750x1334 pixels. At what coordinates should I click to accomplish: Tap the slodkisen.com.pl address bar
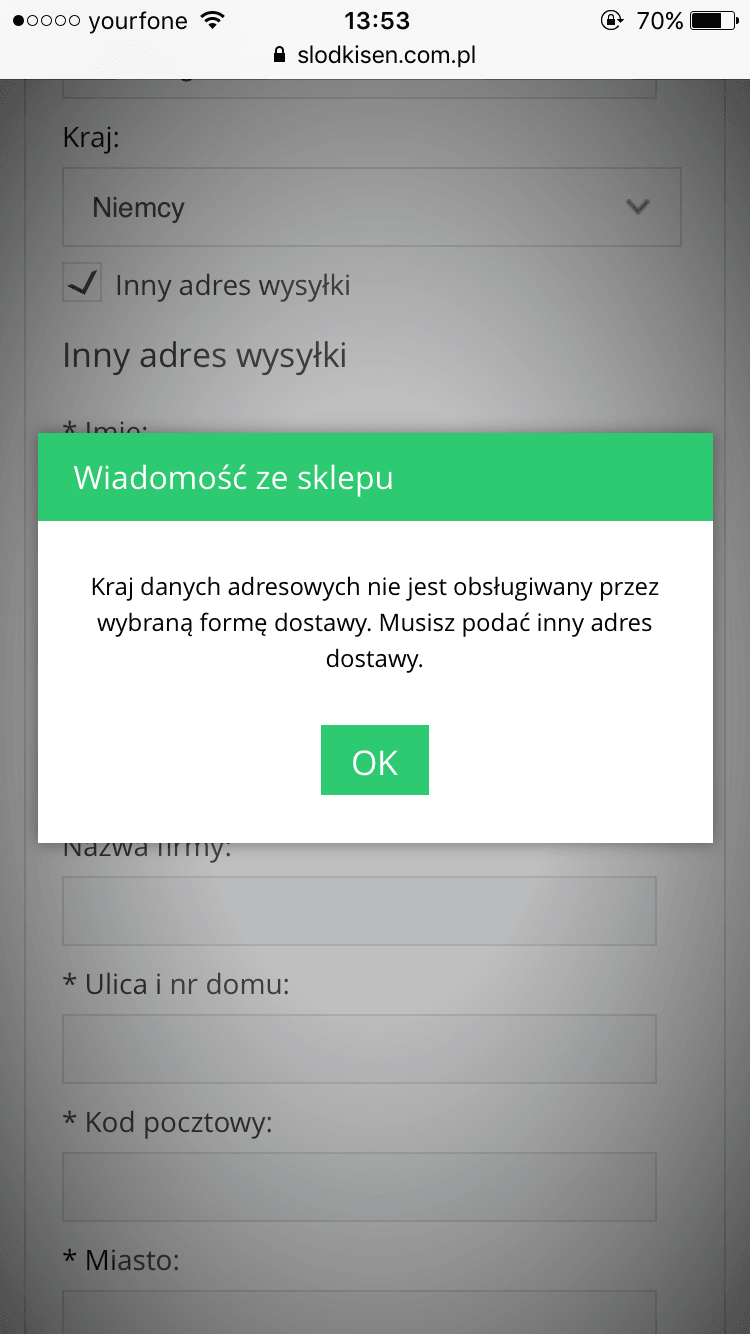375,55
